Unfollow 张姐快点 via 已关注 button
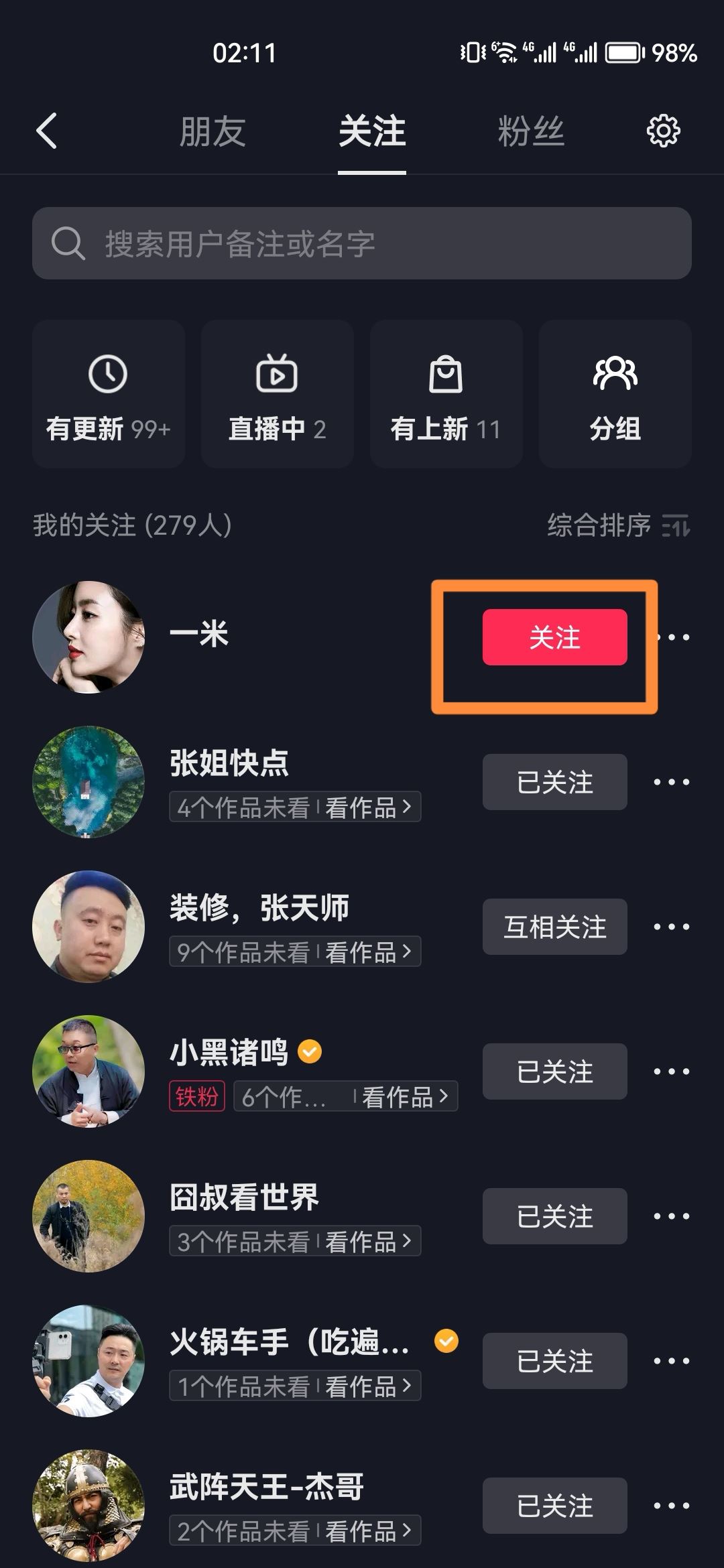 [554, 782]
